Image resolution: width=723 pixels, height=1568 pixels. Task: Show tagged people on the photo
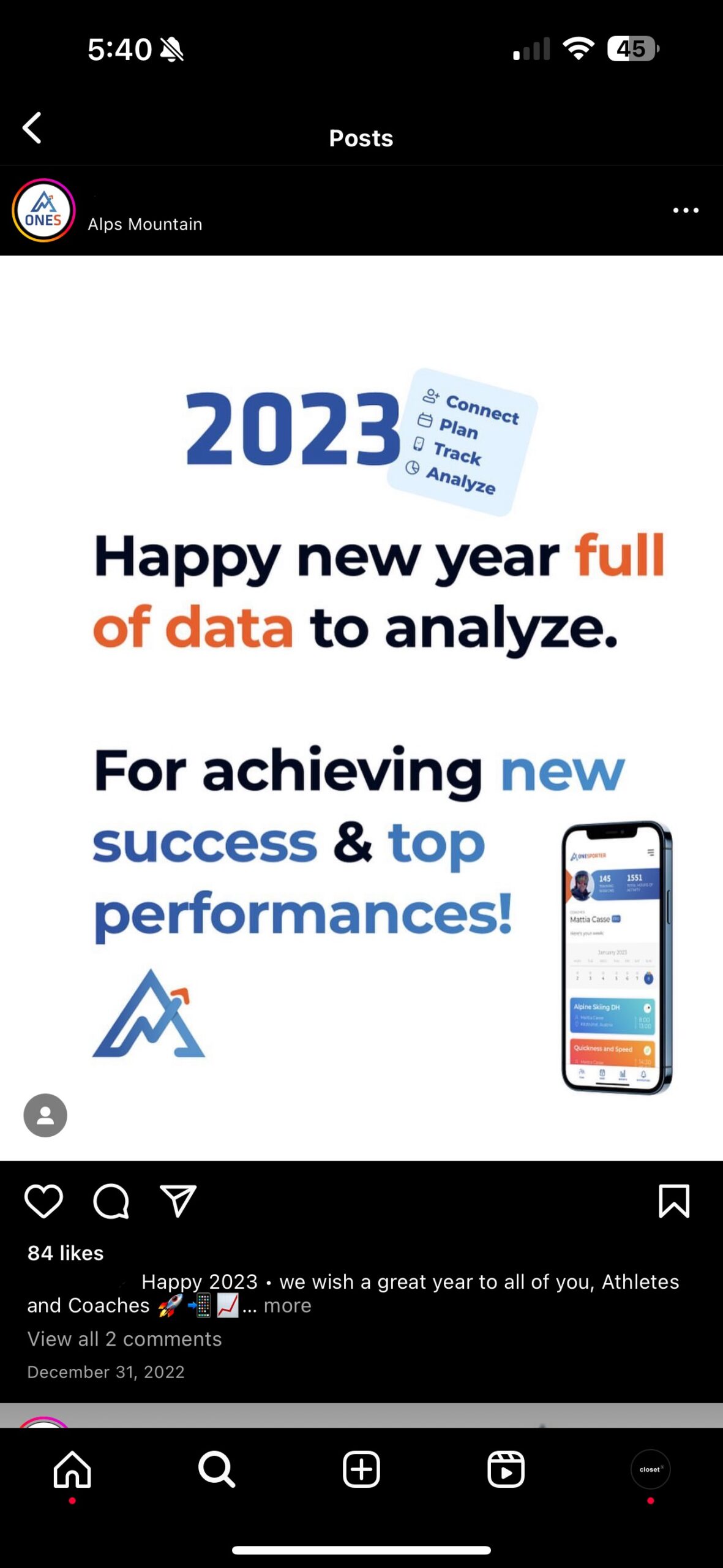coord(45,1115)
